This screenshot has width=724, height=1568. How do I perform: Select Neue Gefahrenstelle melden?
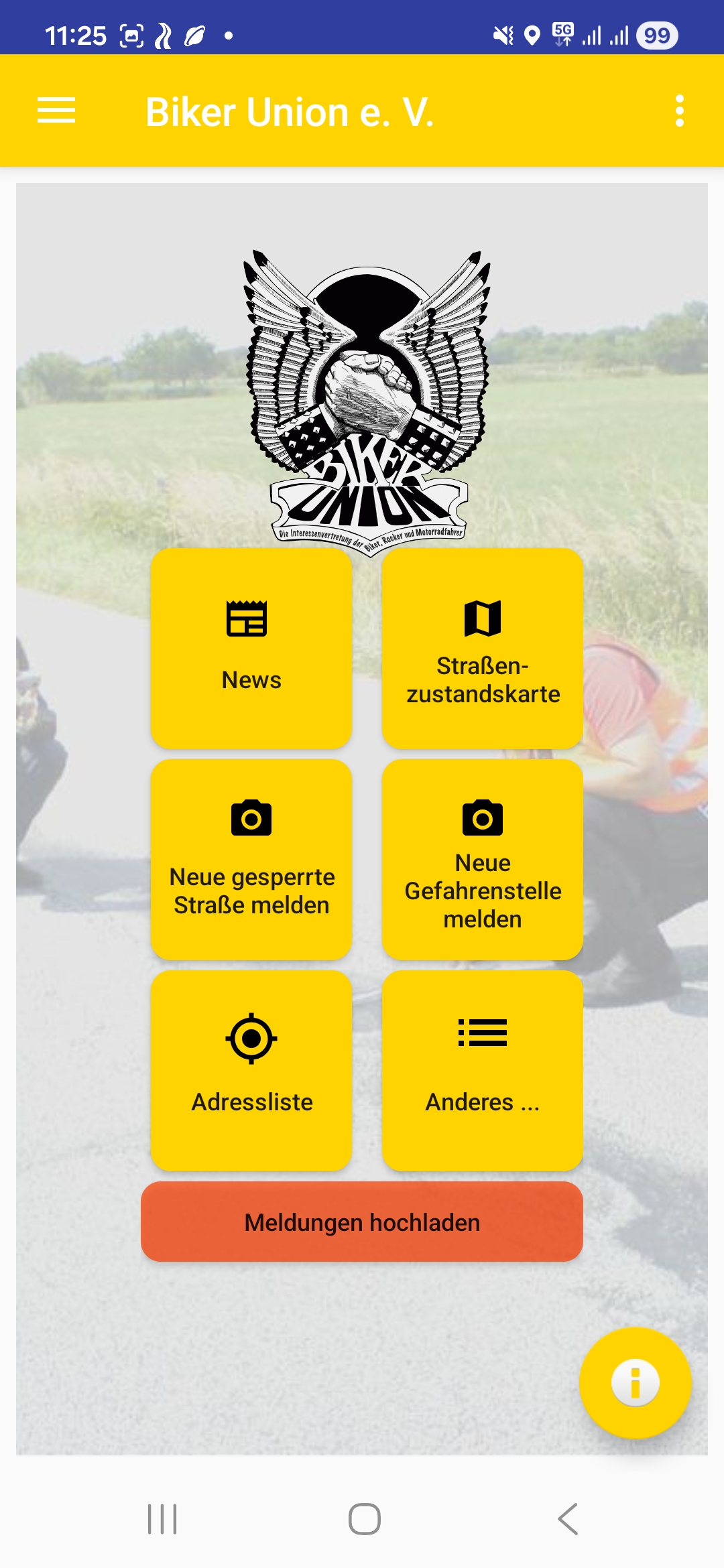482,859
